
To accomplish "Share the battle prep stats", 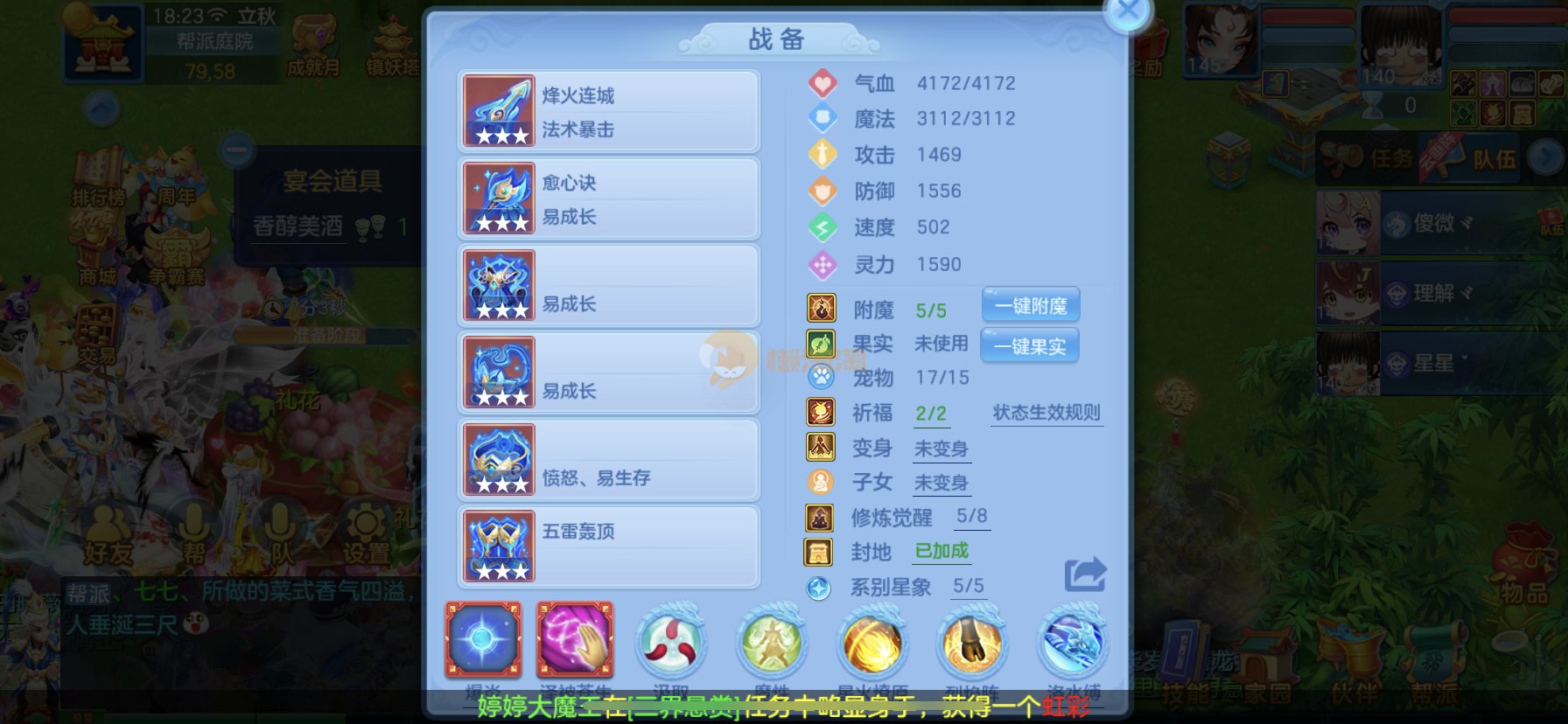I will (x=1085, y=575).
